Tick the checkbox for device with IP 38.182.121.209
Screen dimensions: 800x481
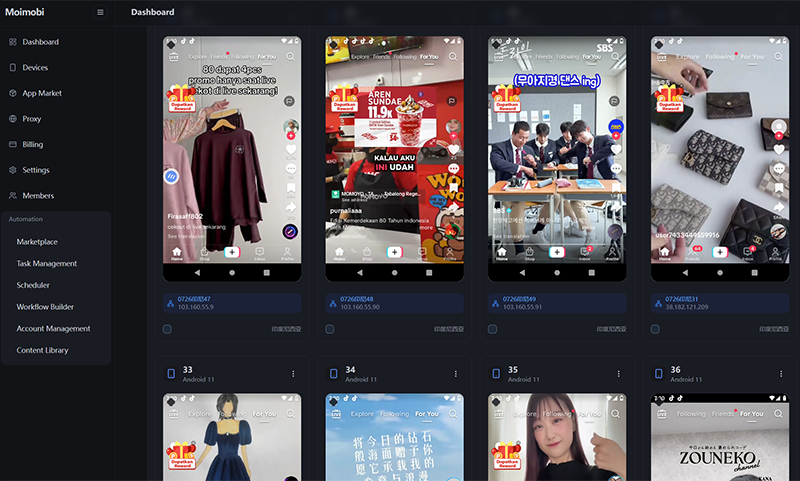(x=655, y=328)
